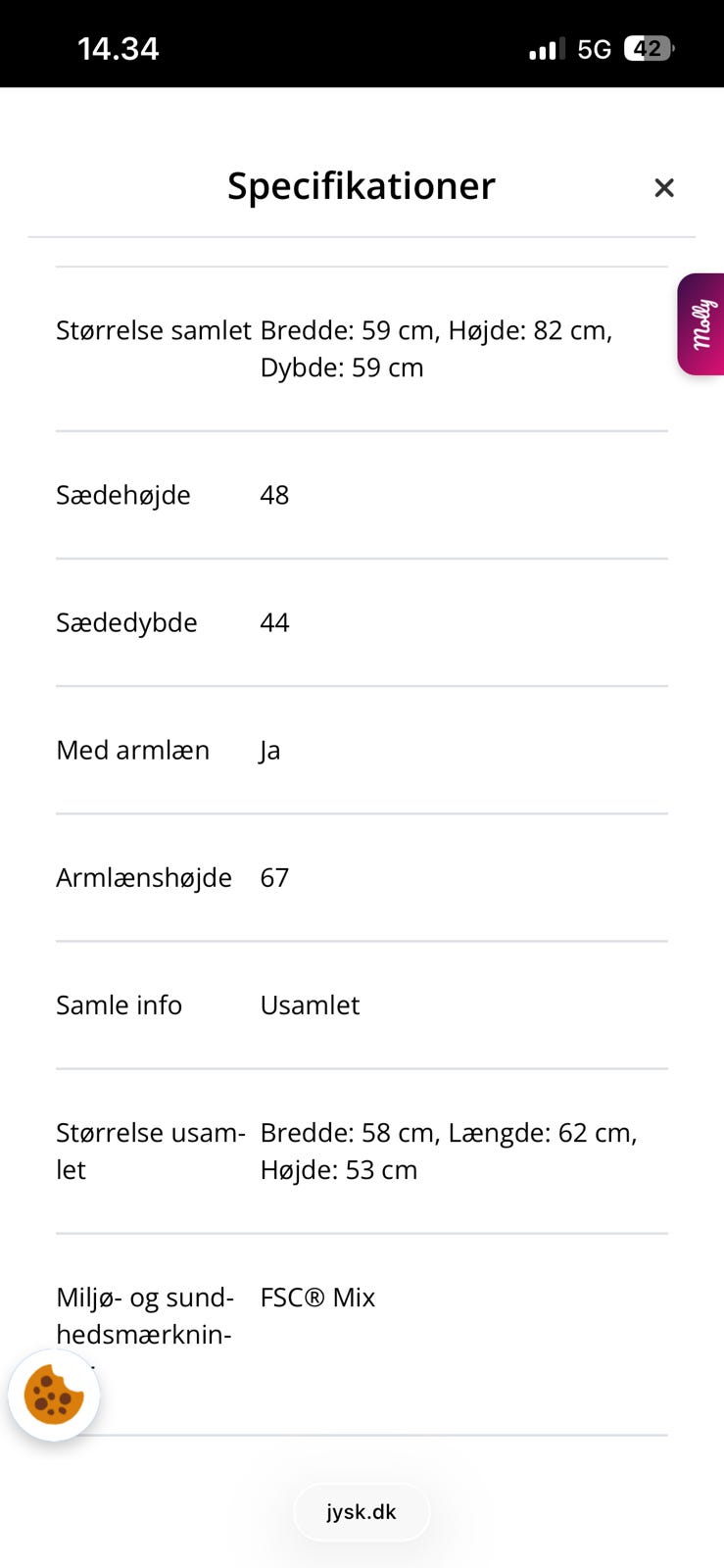Select the FSC® Mix certification text

(317, 1297)
